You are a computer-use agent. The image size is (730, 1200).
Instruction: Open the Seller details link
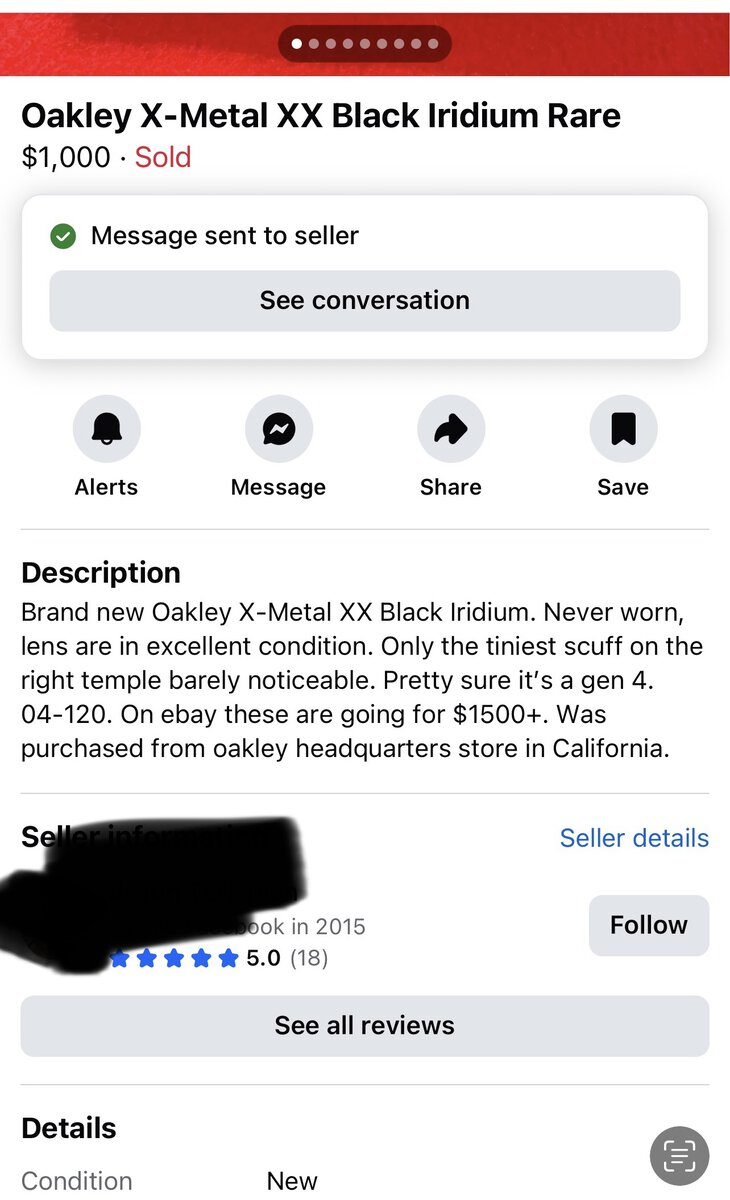pos(634,838)
